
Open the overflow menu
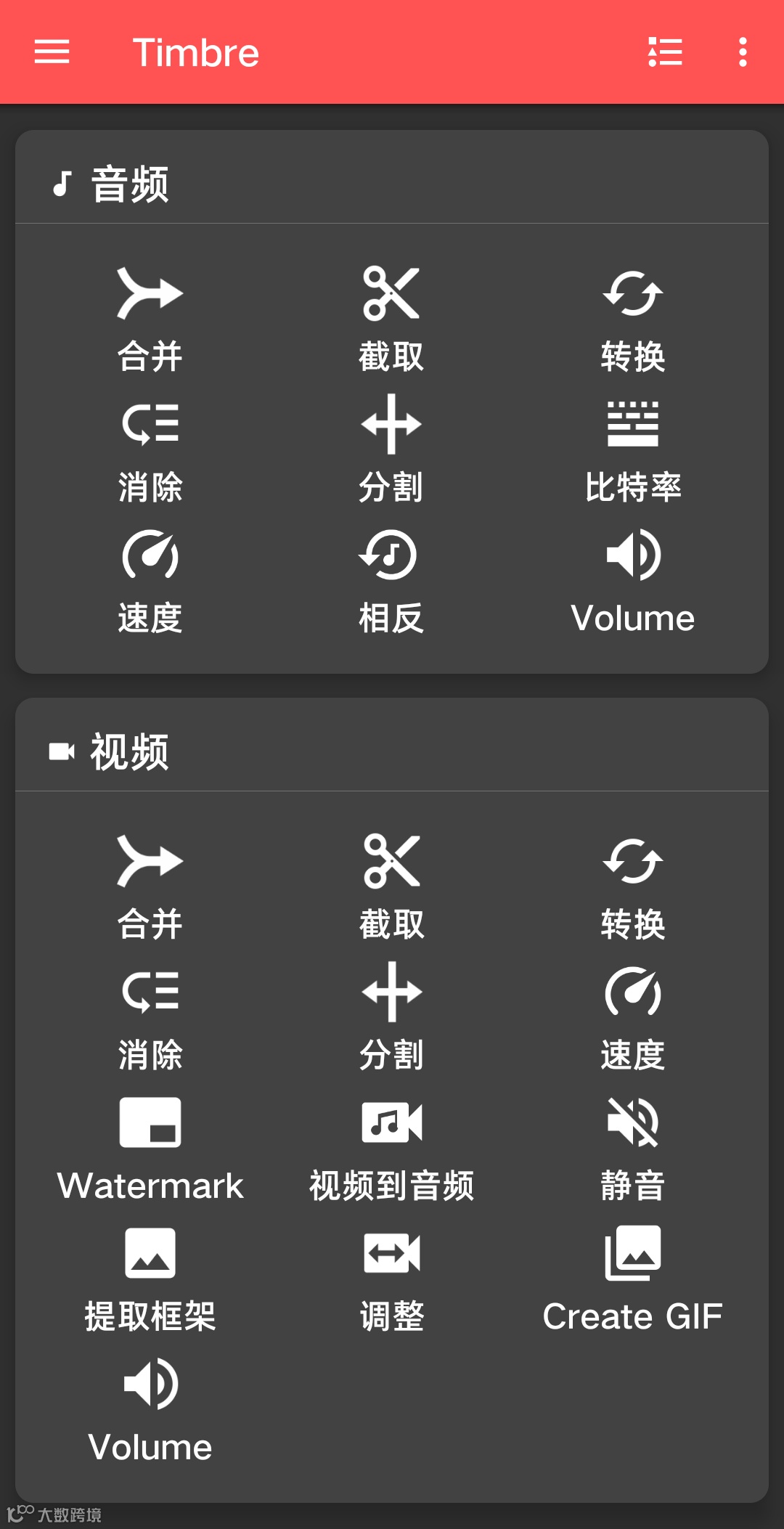(742, 52)
